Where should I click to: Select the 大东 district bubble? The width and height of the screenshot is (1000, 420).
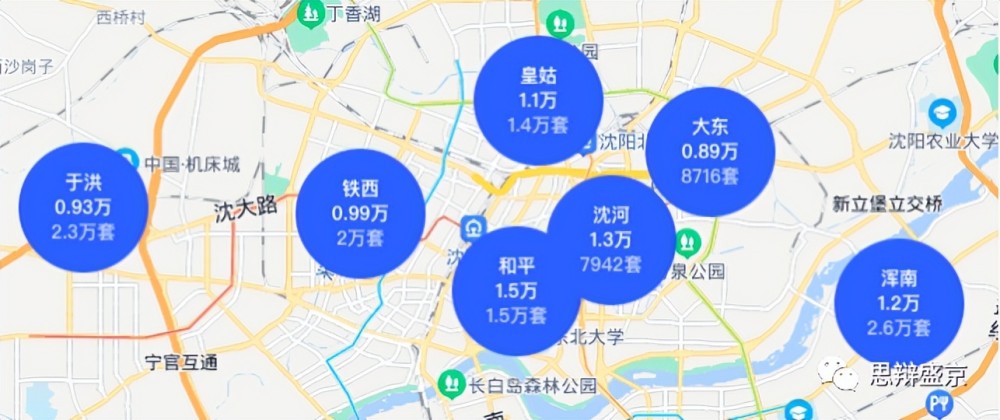pos(710,152)
